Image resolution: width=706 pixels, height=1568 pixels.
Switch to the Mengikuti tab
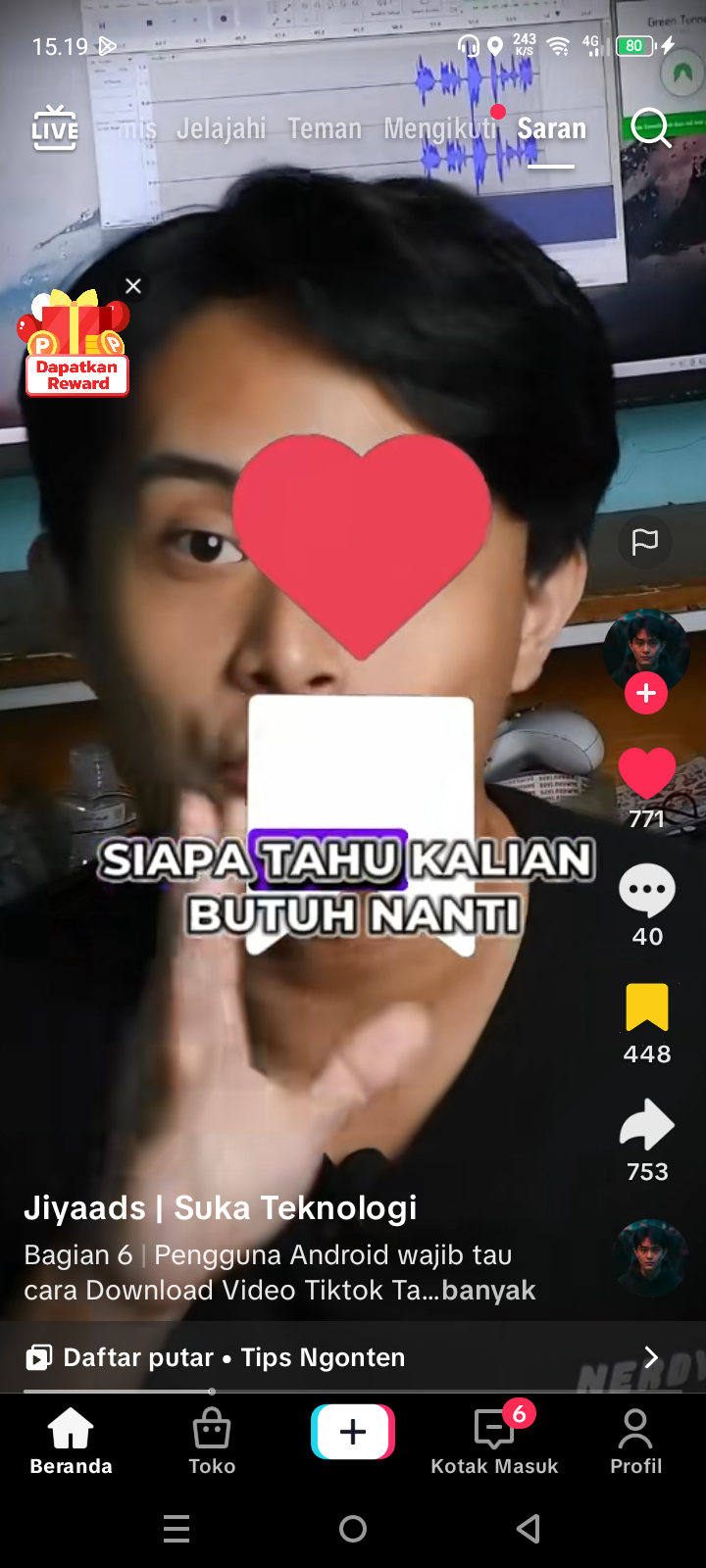click(x=440, y=128)
